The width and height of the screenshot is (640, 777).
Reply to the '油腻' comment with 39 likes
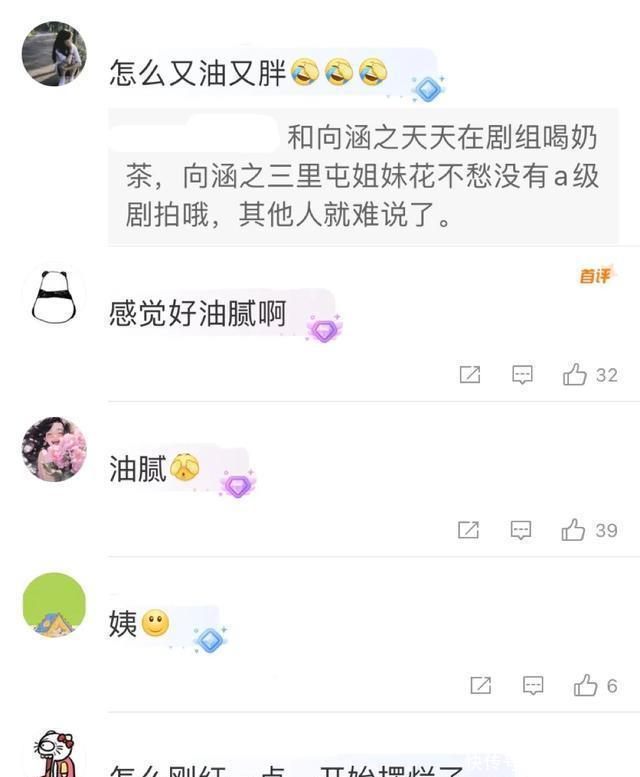(x=521, y=530)
